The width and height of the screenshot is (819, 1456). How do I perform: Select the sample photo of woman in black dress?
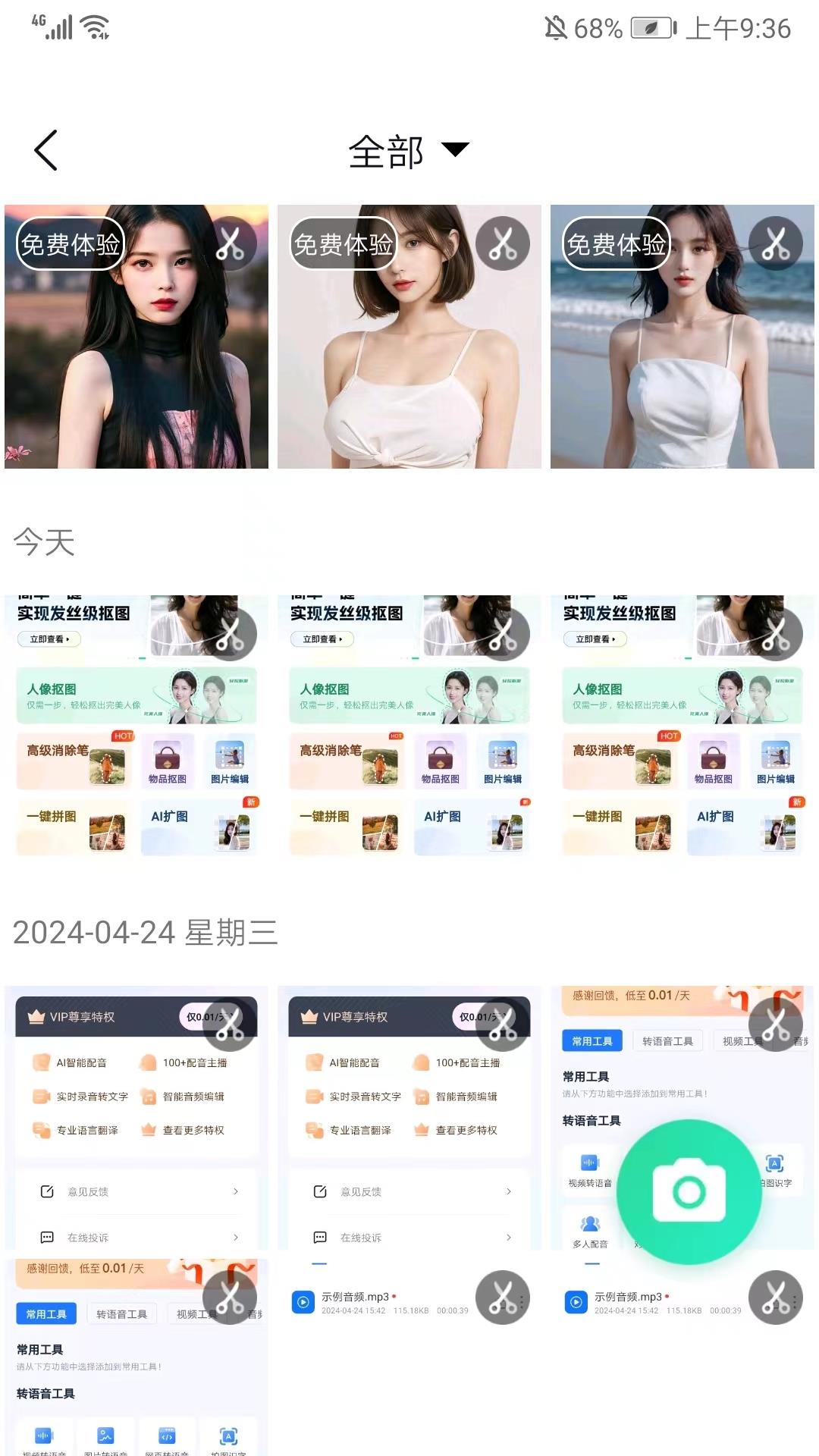coord(136,356)
